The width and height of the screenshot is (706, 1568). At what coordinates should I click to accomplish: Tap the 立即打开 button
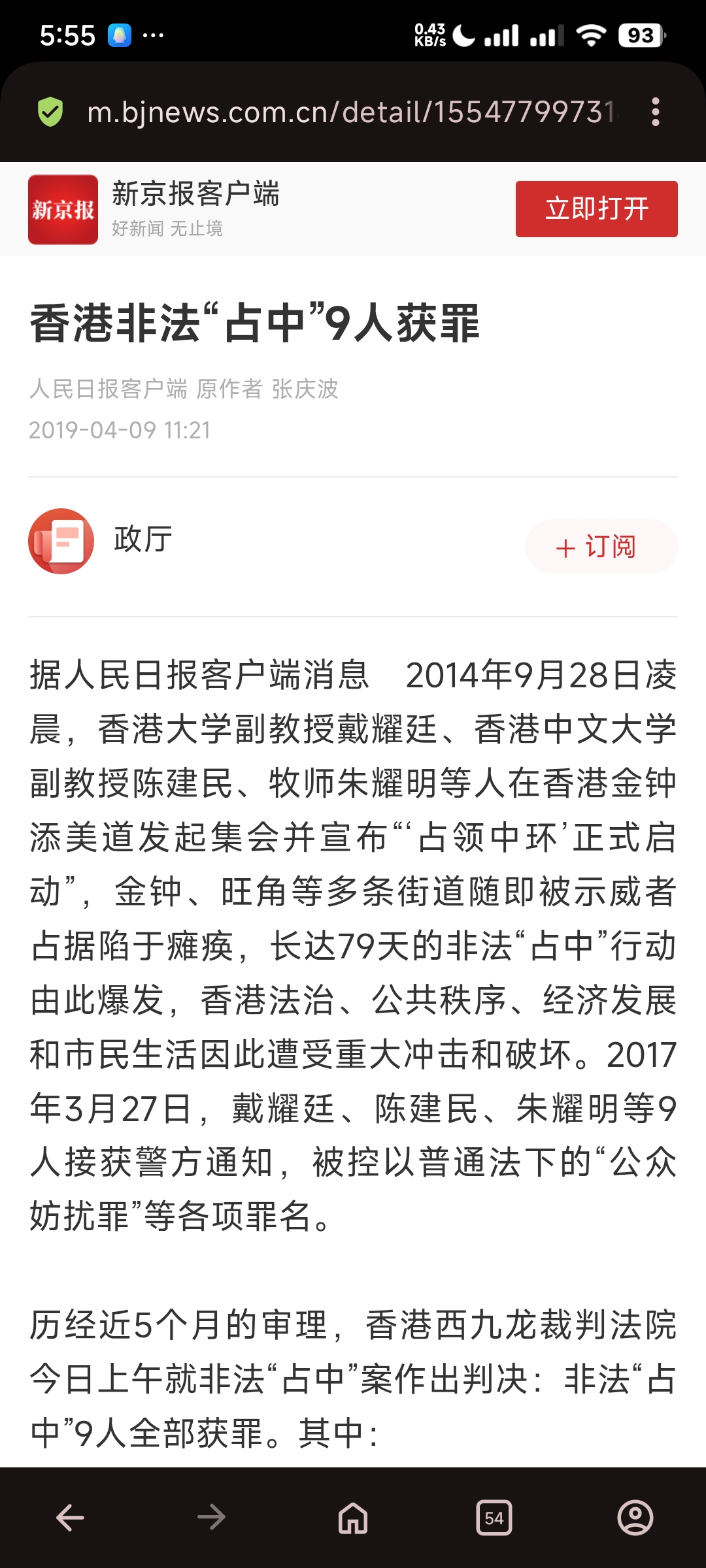coord(596,209)
